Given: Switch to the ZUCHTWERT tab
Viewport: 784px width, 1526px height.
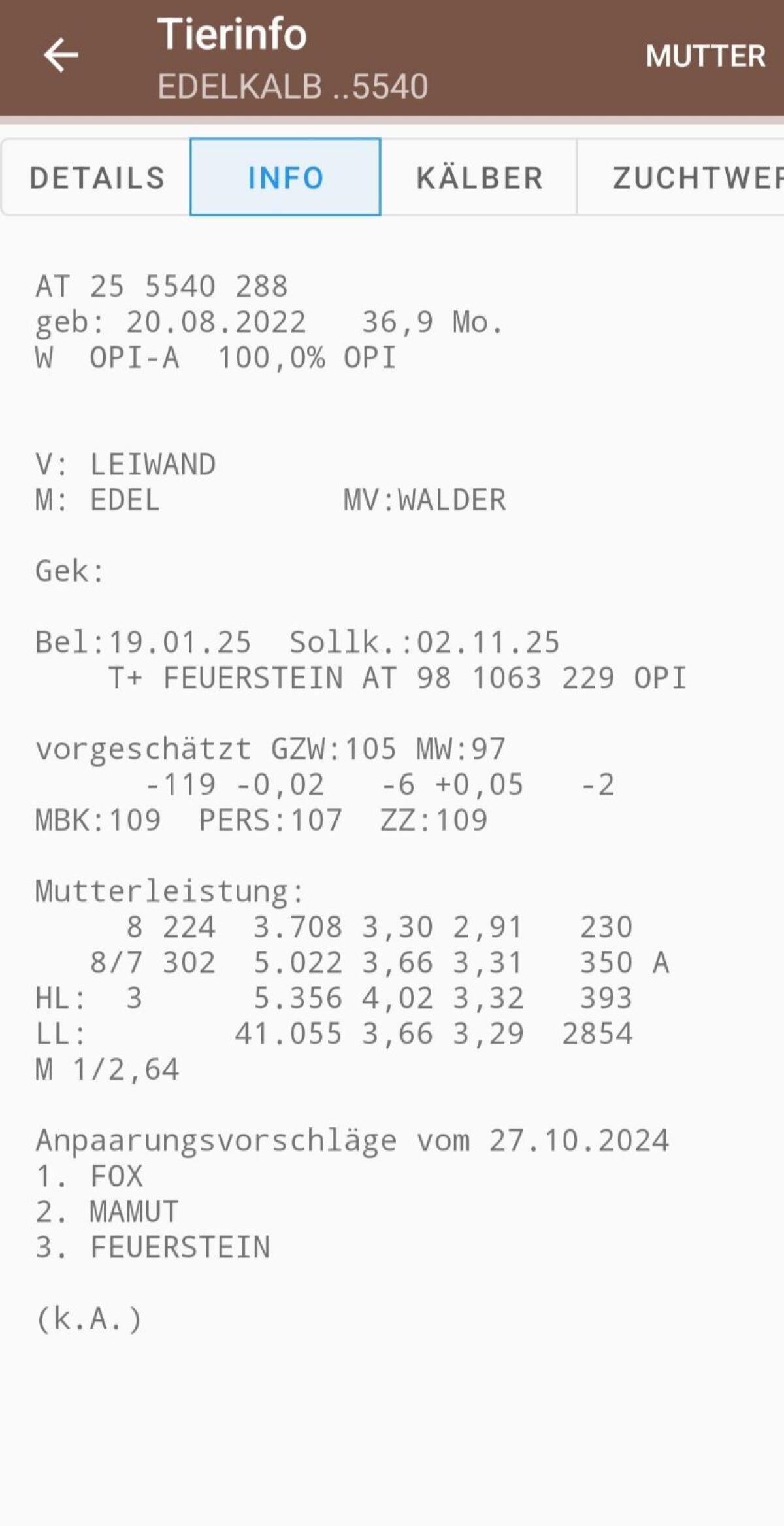Looking at the screenshot, I should (x=681, y=177).
